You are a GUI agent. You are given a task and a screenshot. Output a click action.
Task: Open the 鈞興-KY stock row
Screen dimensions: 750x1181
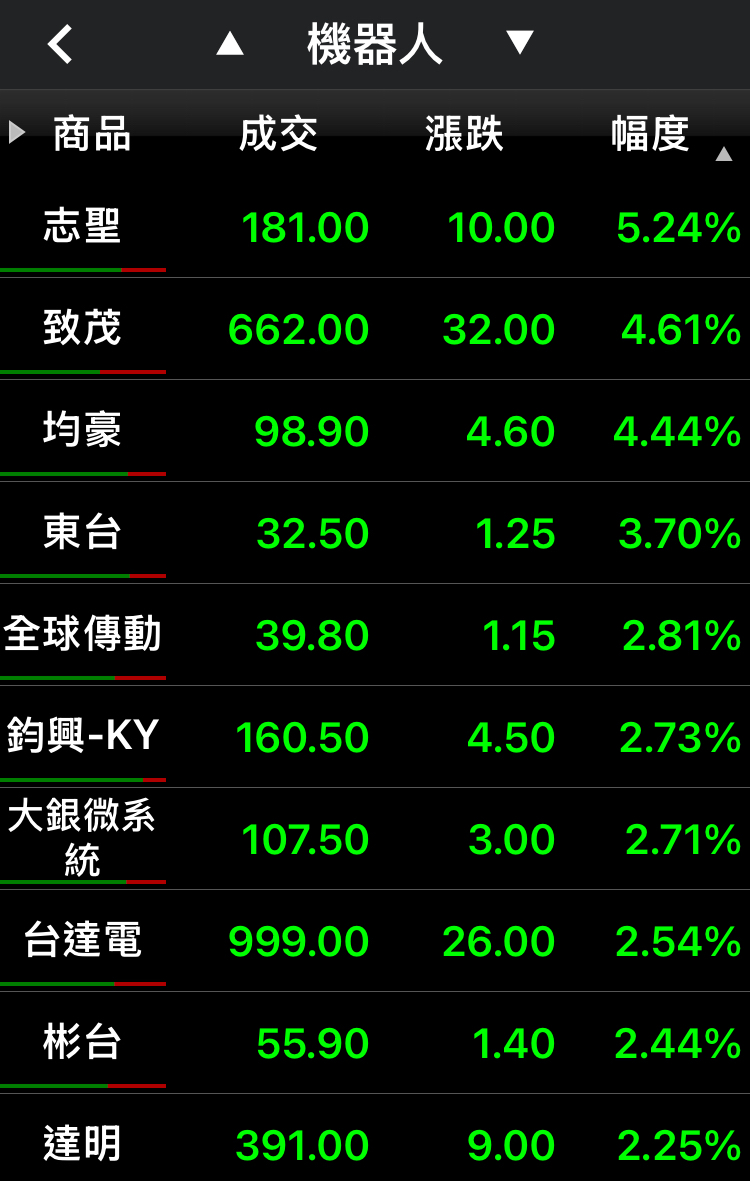click(x=375, y=737)
